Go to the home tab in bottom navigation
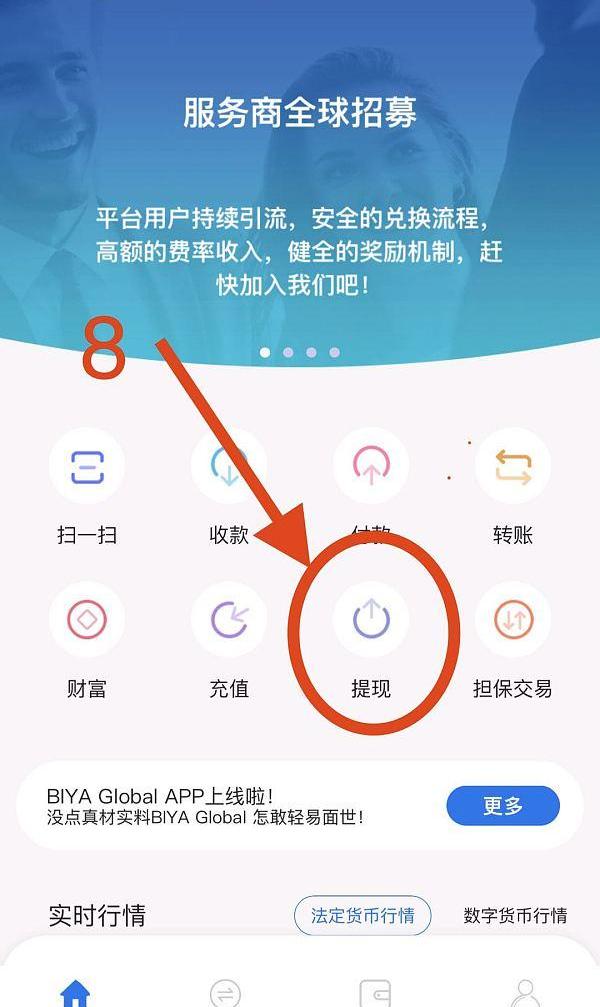This screenshot has height=1007, width=600. [76, 993]
